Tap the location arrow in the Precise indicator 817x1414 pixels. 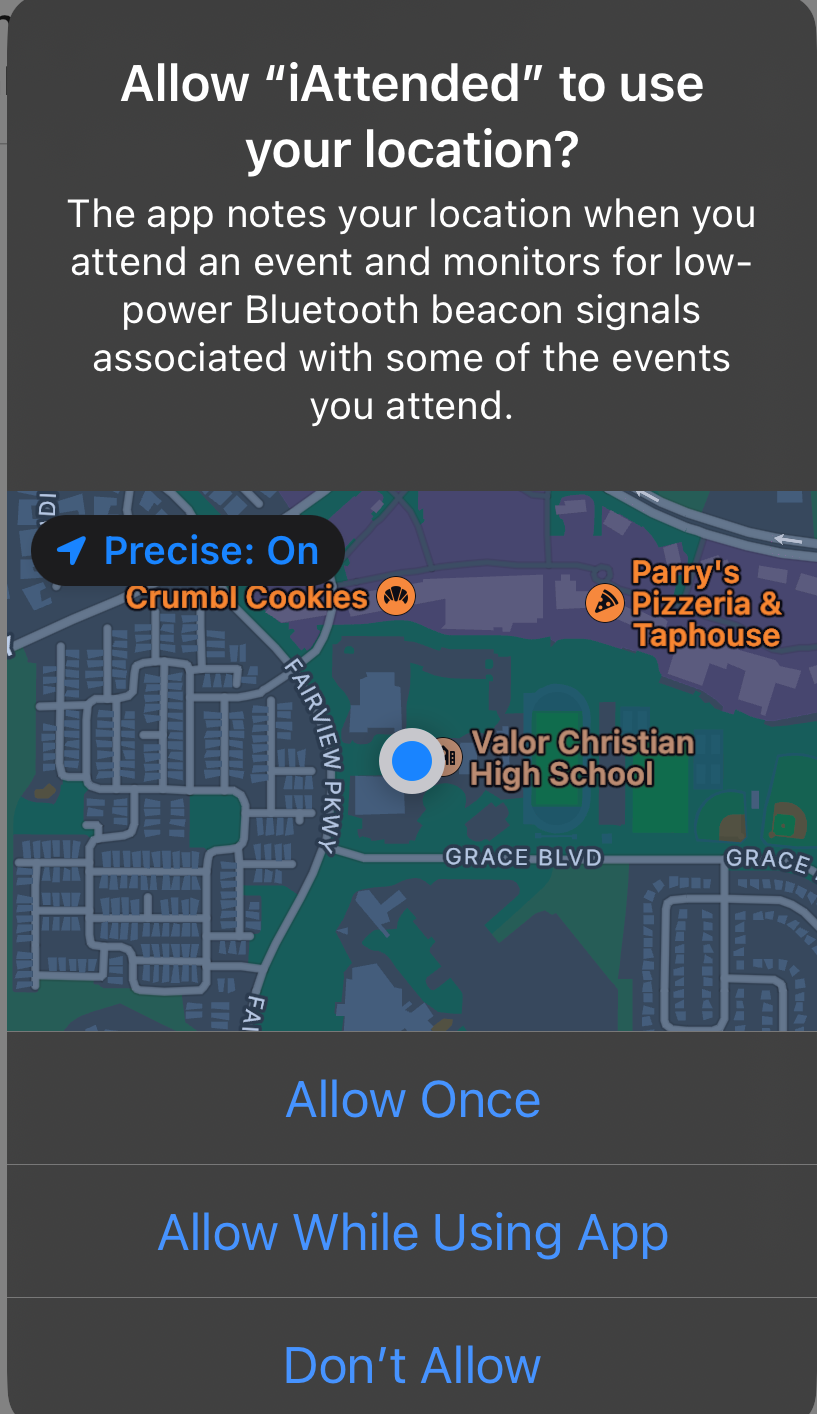[x=71, y=550]
